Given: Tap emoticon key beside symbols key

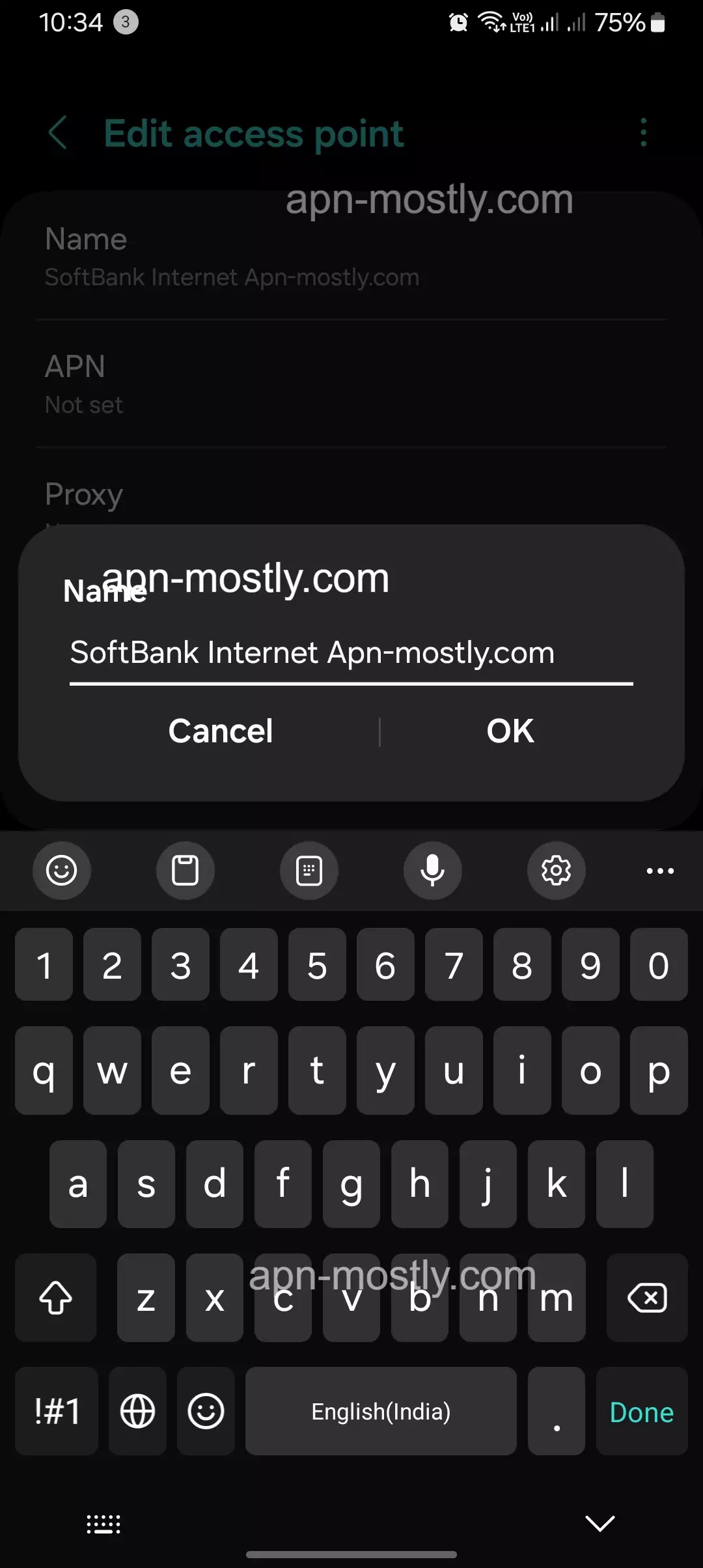Looking at the screenshot, I should tap(206, 1411).
